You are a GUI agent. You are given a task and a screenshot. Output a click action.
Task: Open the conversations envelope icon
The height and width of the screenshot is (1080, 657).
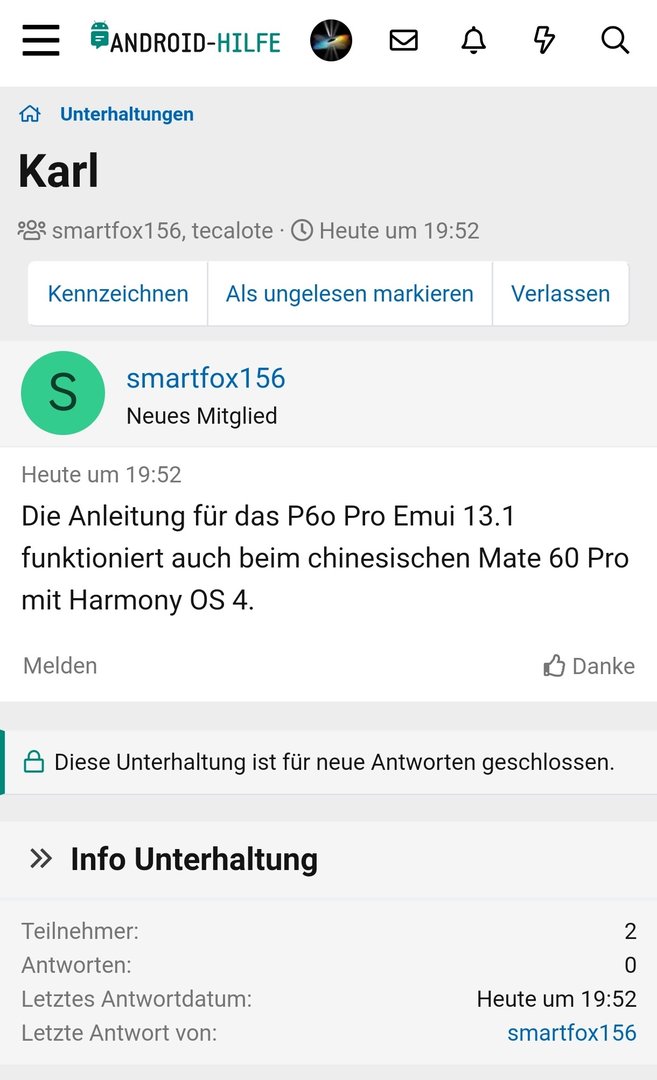coord(403,41)
